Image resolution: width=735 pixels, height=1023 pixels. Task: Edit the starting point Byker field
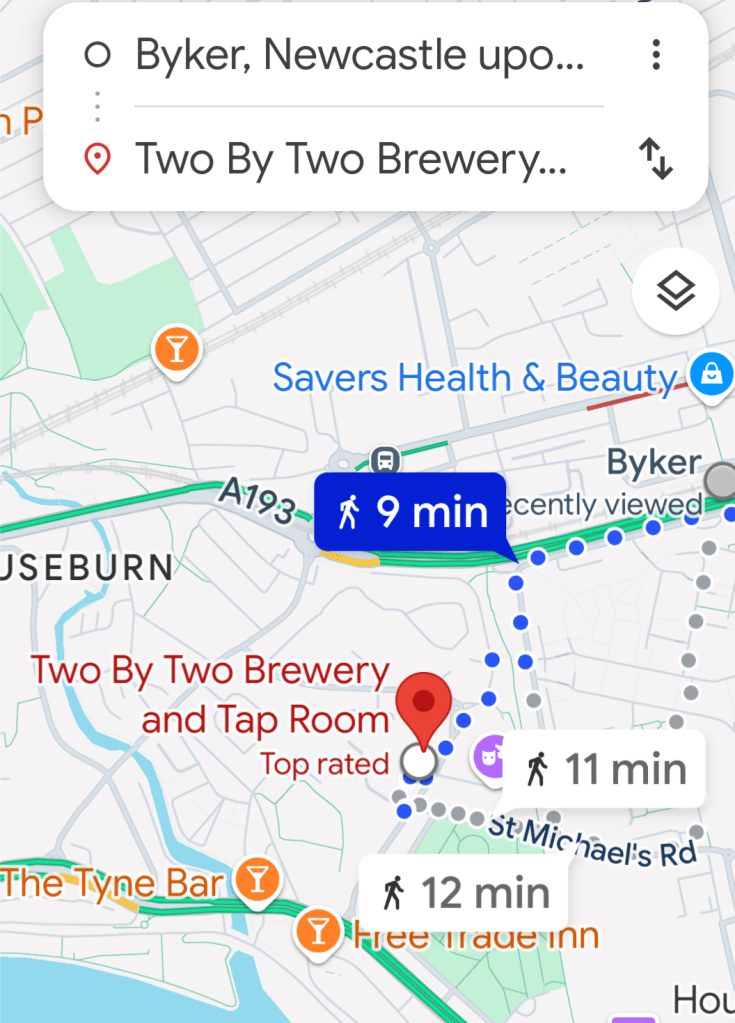click(x=358, y=55)
